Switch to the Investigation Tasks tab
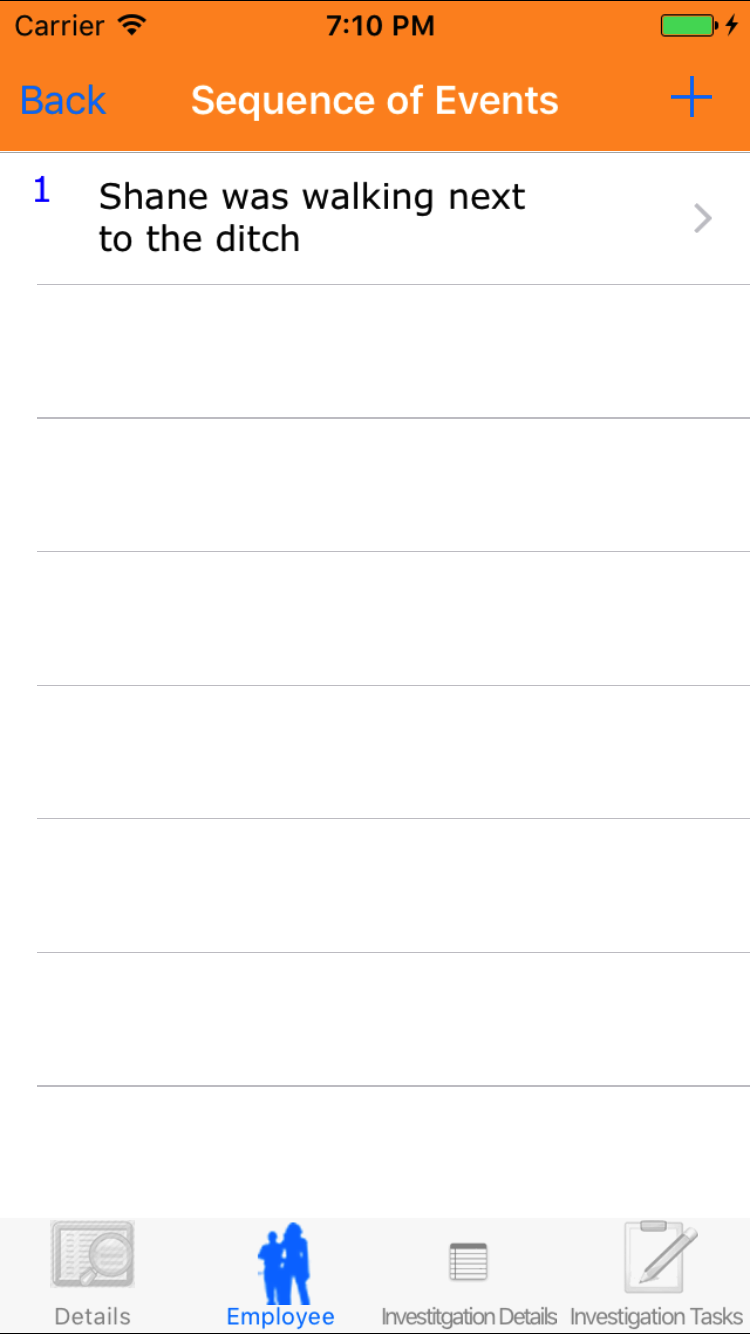Screen dimensions: 750x1334 coord(657,1274)
